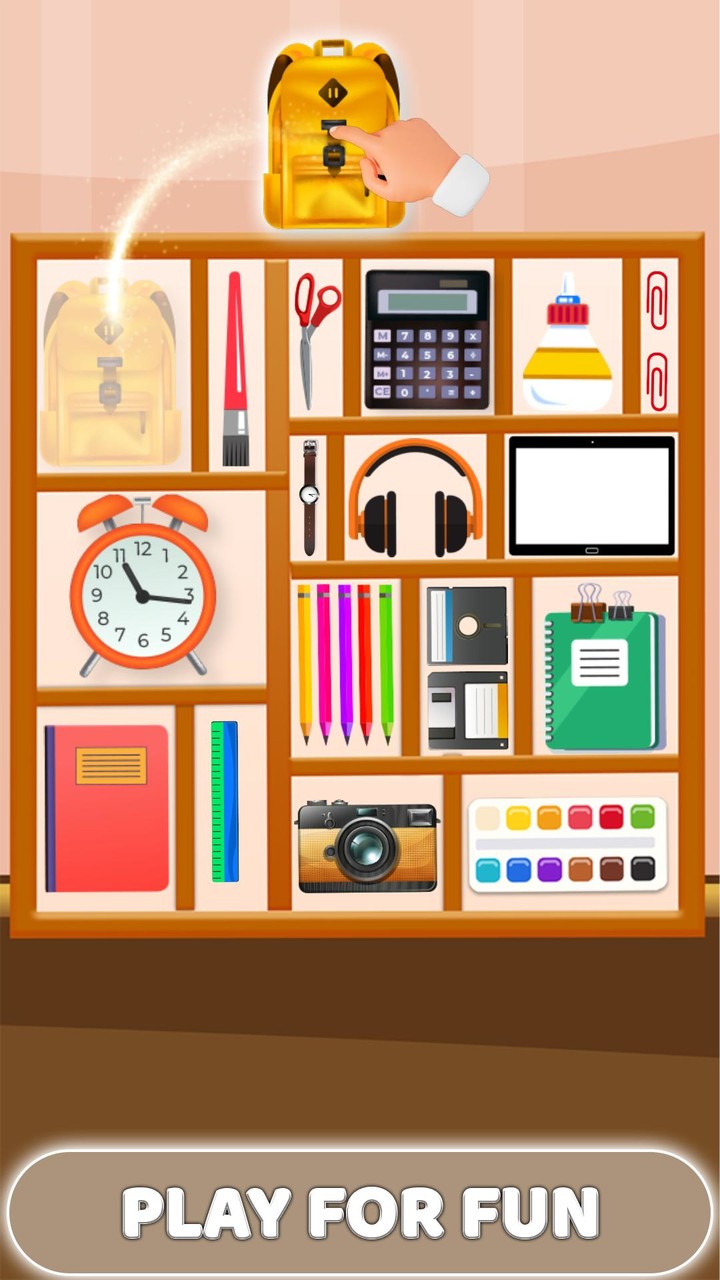Select the red-handled paintbrush

[237, 370]
